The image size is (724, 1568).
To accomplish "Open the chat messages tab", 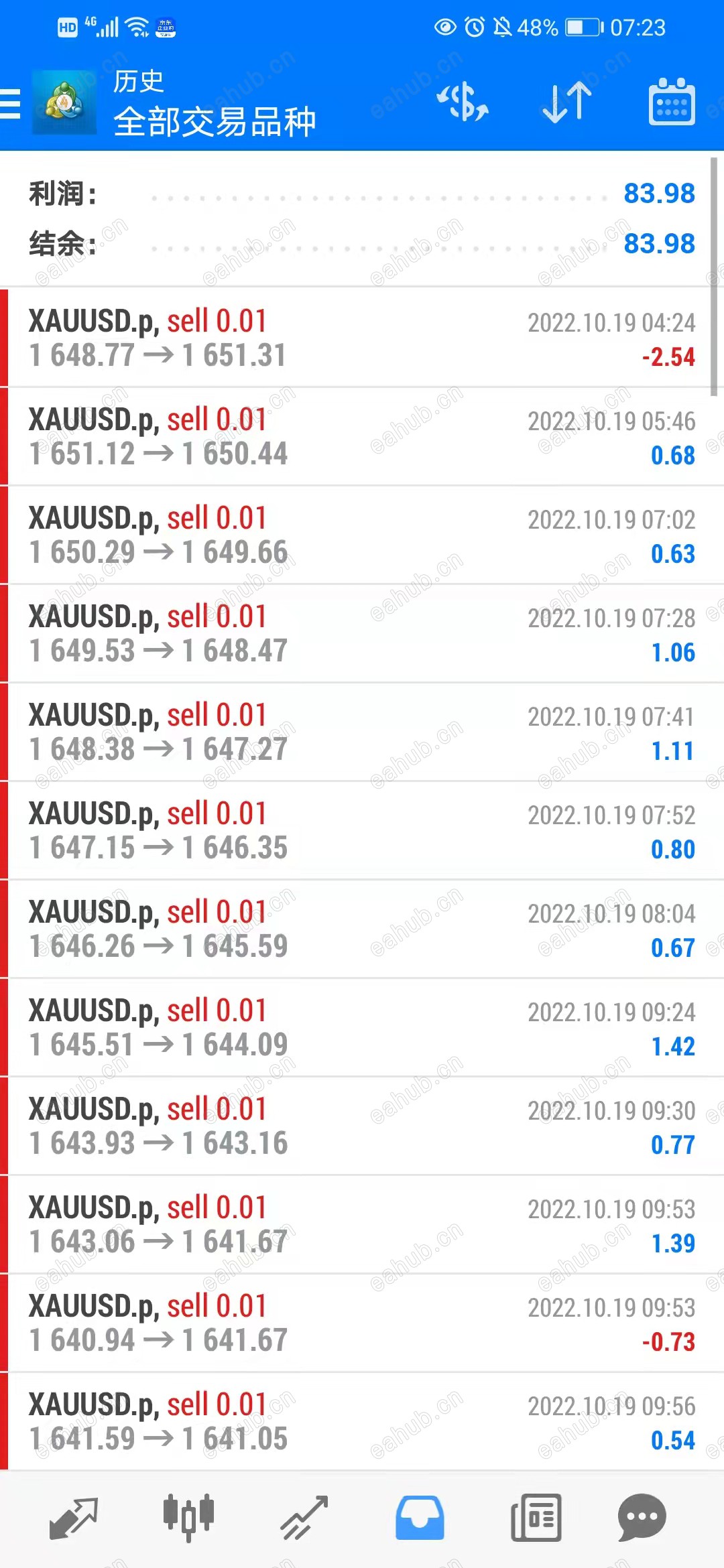I will (642, 1518).
